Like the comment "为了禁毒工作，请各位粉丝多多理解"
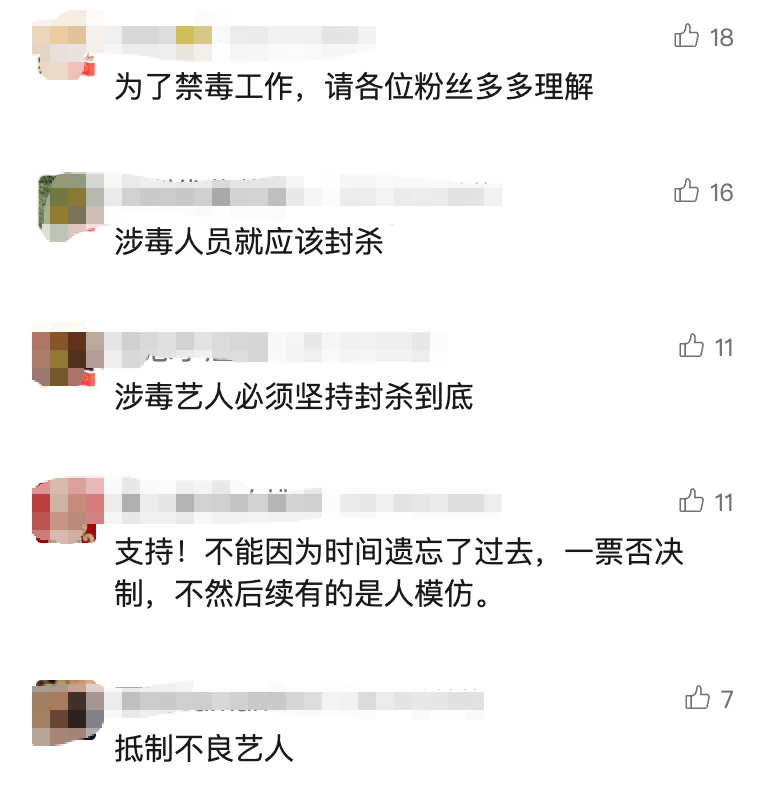 point(687,38)
